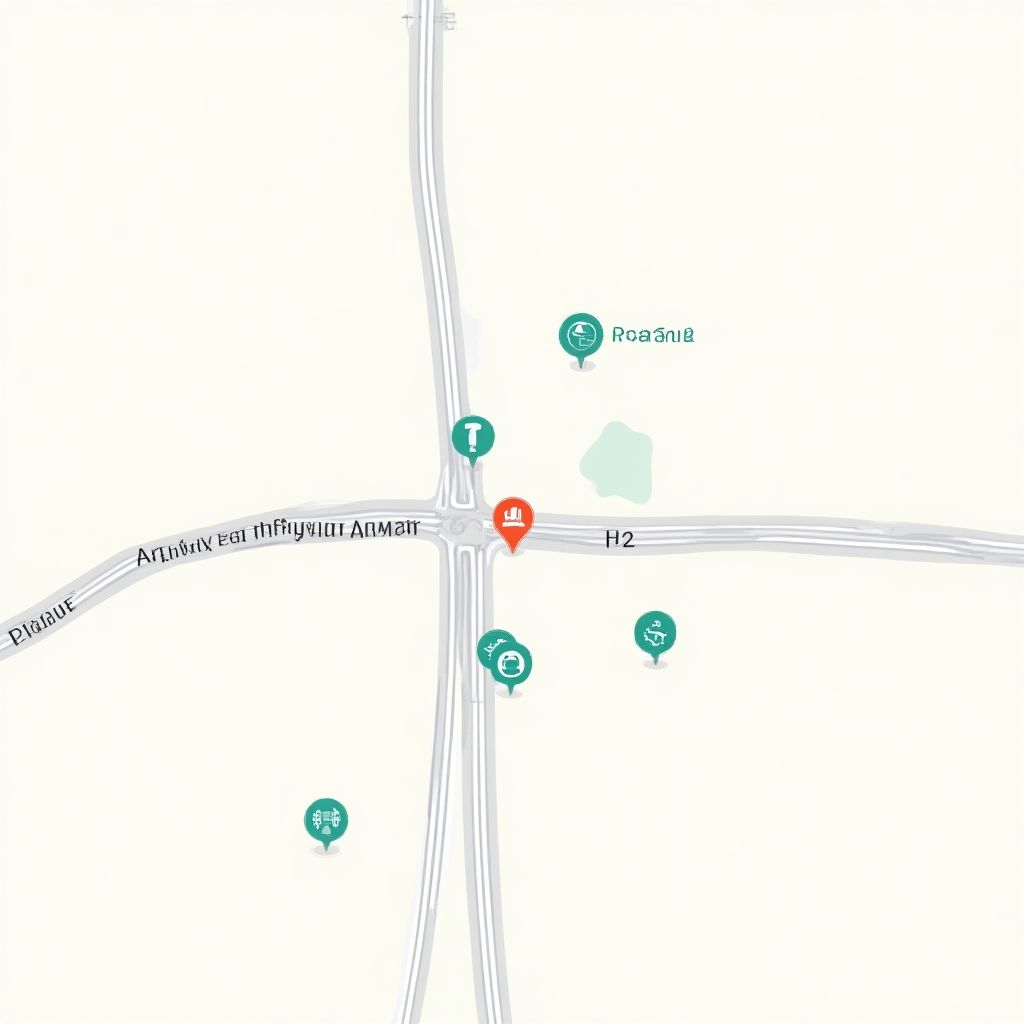This screenshot has width=1024, height=1024.
Task: Open the teal marker labeled Roa
Action: click(581, 335)
